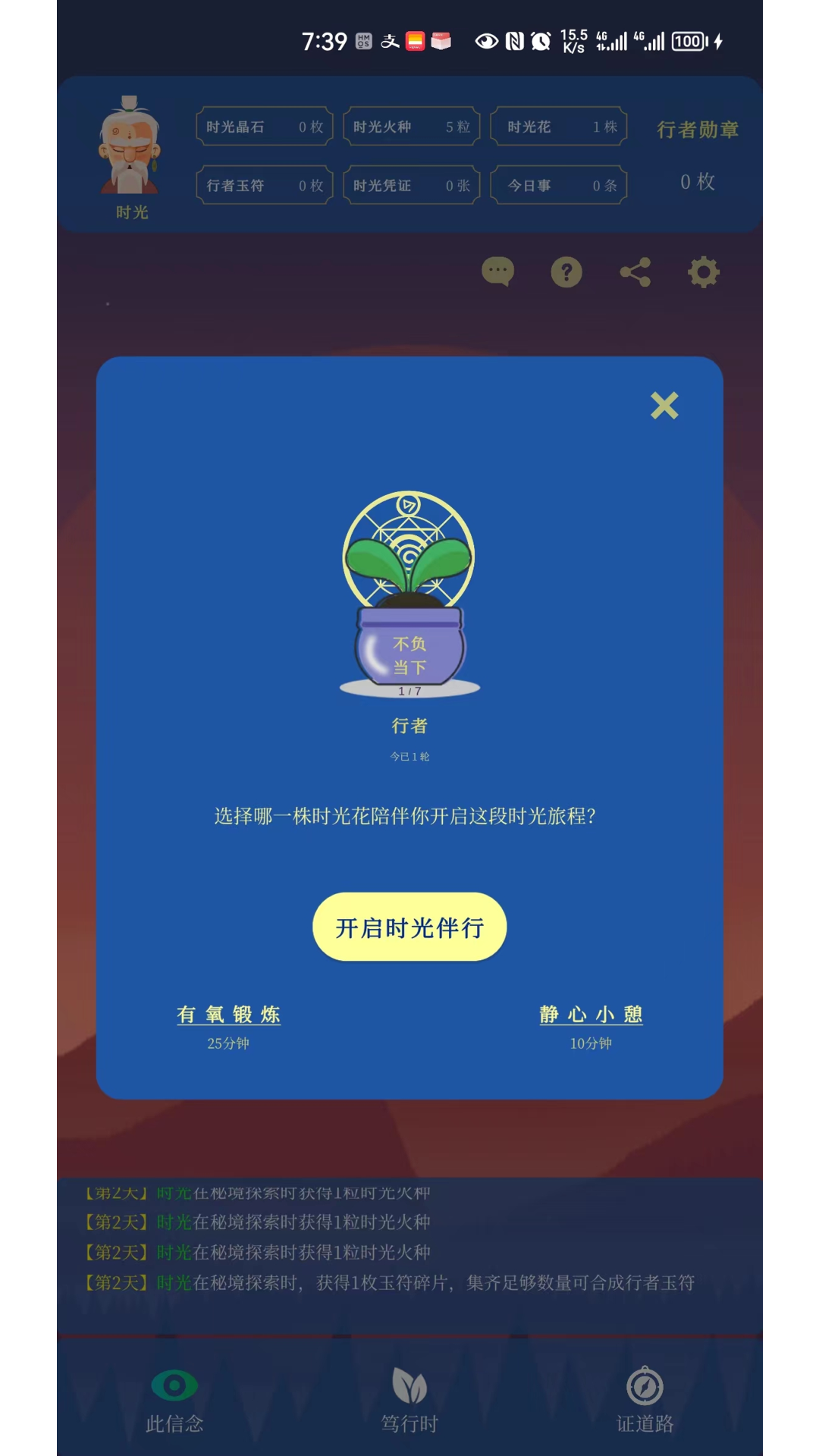This screenshot has height=1456, width=819.
Task: Open the settings gear icon
Action: coord(702,271)
